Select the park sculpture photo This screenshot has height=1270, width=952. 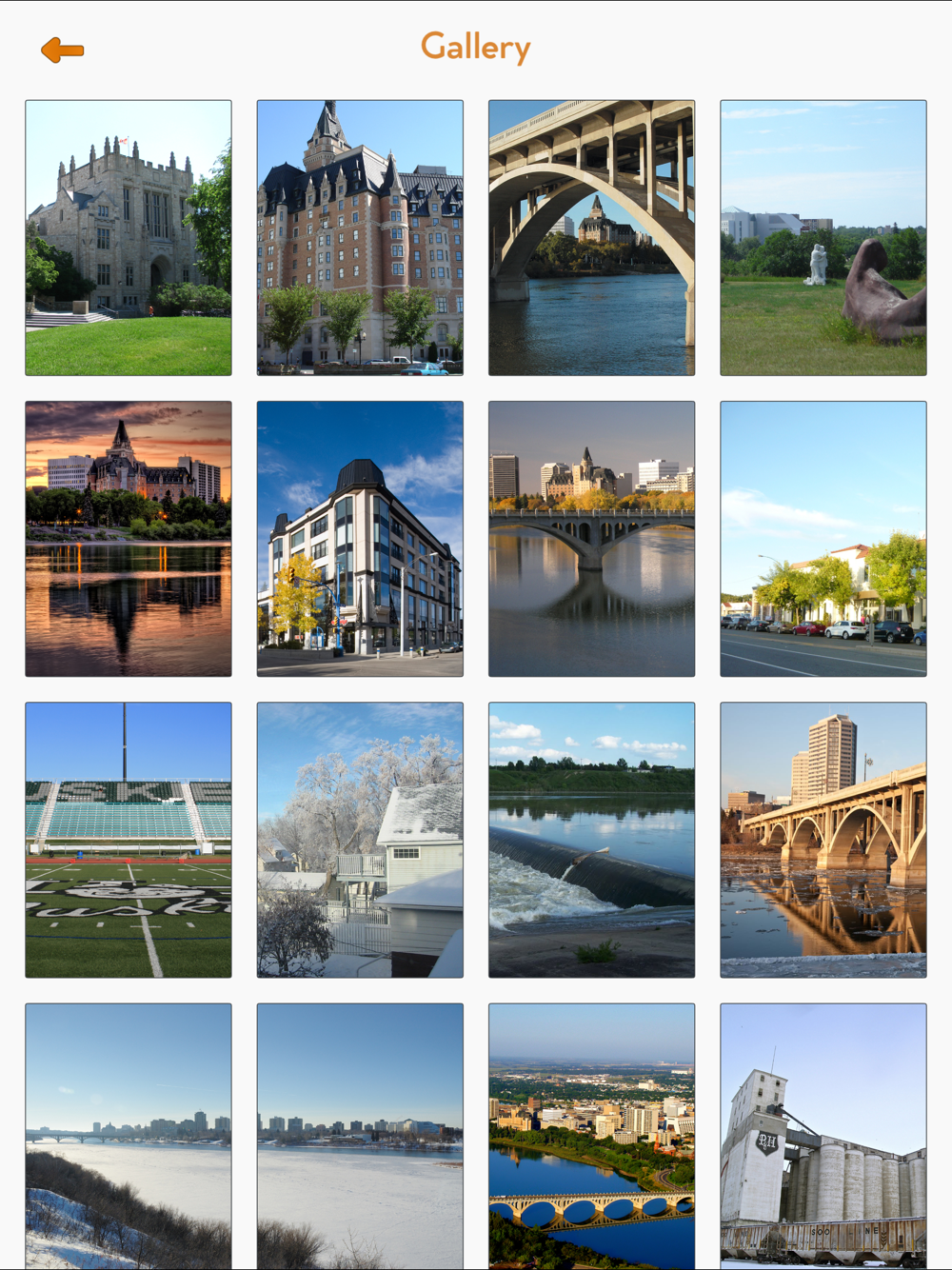point(823,238)
